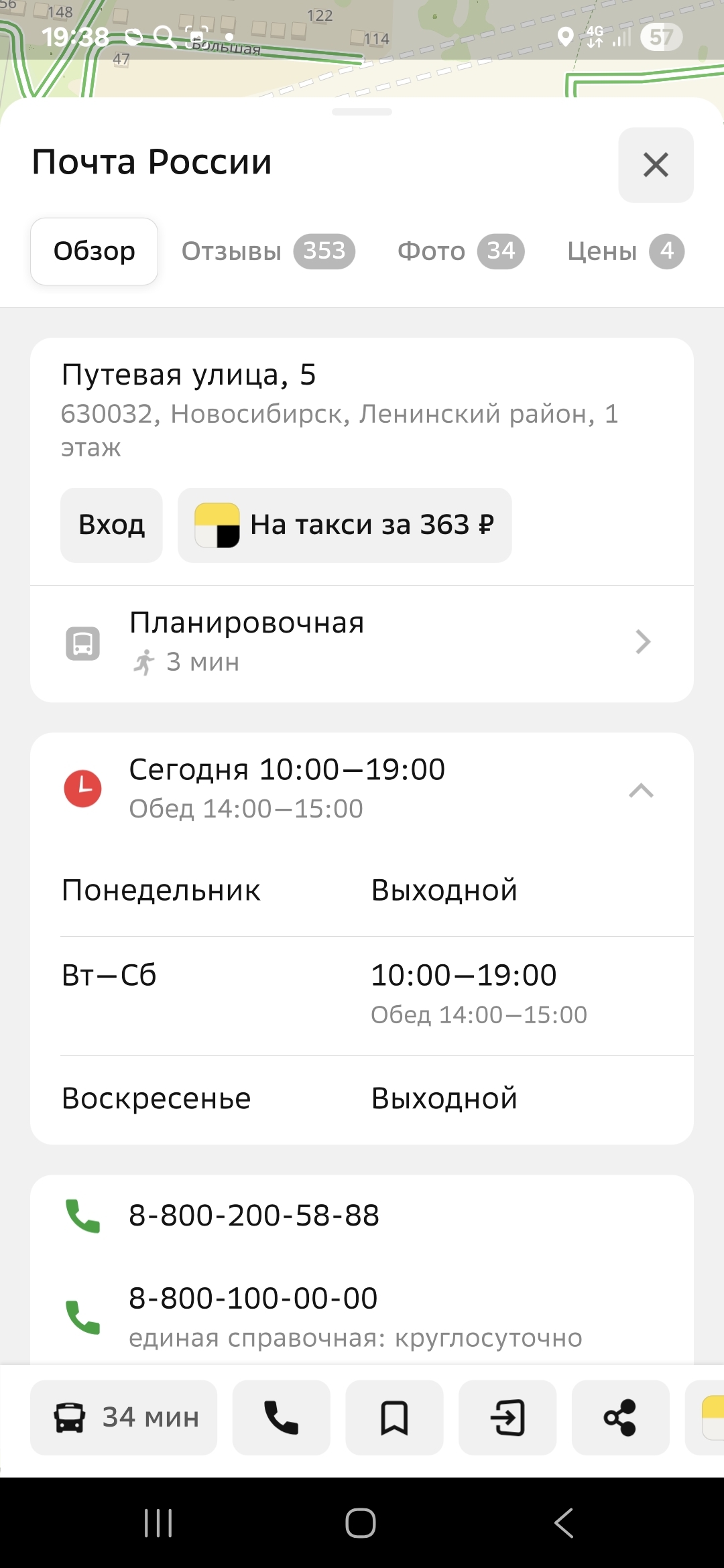The width and height of the screenshot is (724, 1568).
Task: Select the Обзор tab
Action: (x=95, y=251)
